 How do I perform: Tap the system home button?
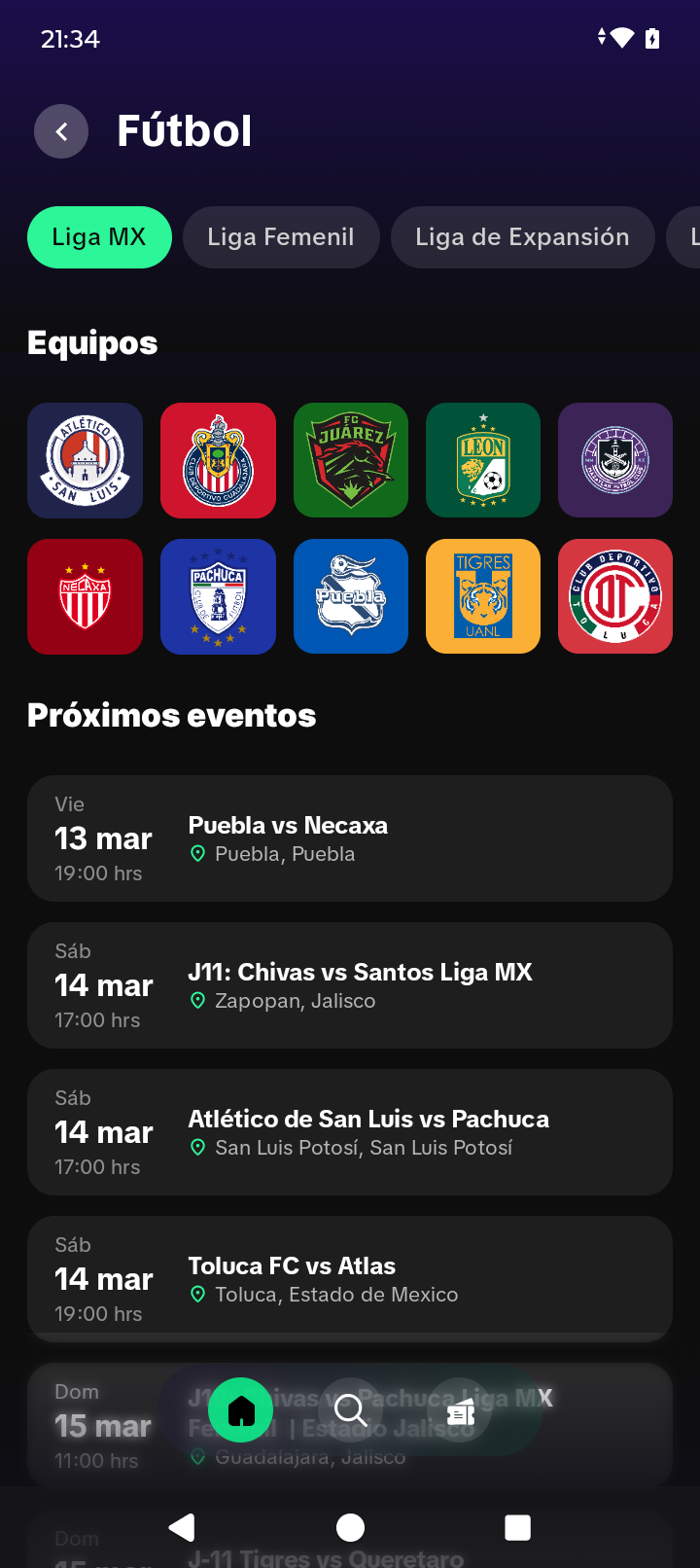point(350,1527)
